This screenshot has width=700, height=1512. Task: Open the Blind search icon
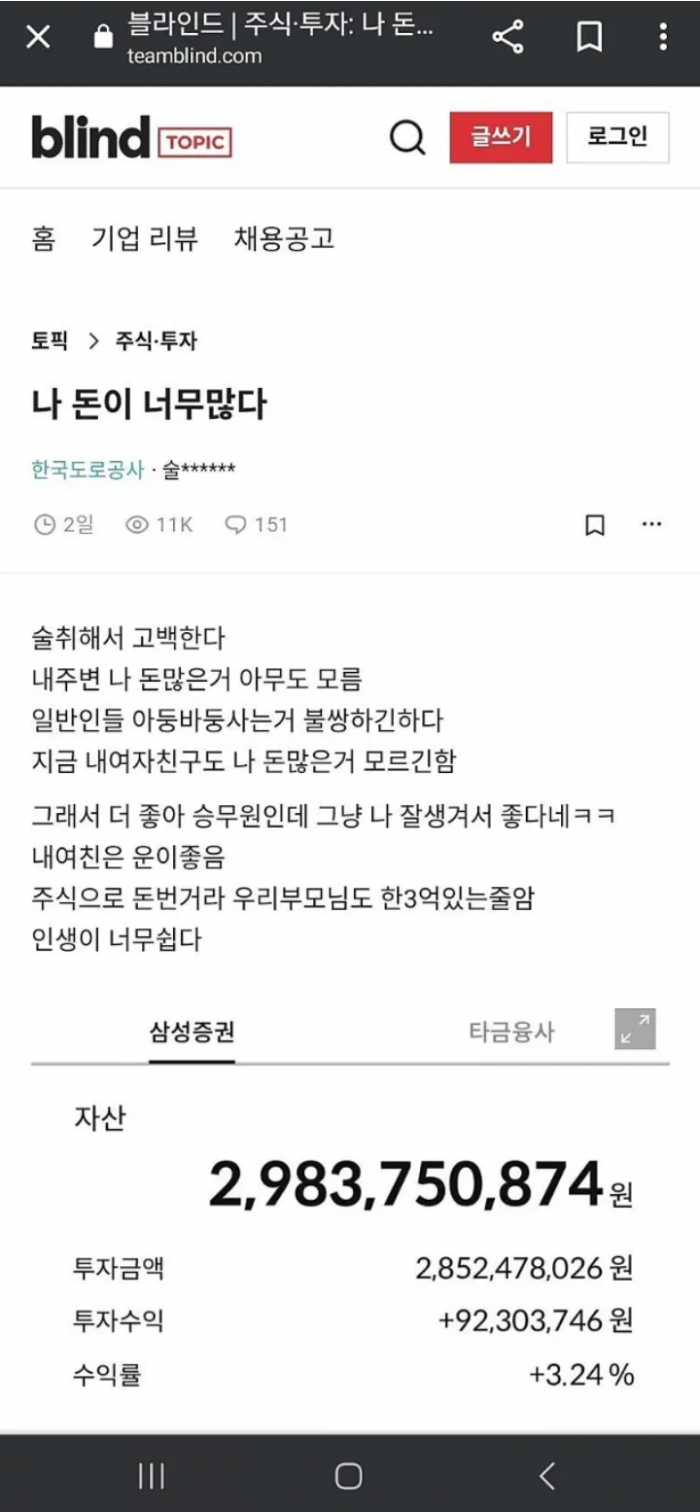coord(407,138)
